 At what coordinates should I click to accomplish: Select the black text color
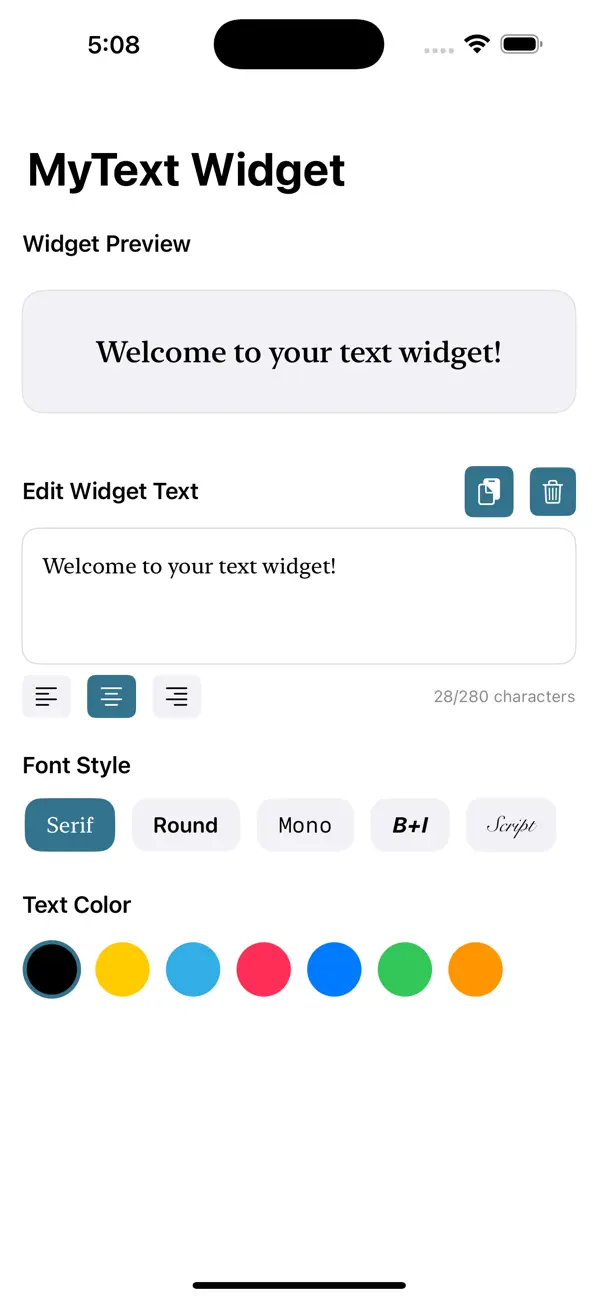coord(51,970)
